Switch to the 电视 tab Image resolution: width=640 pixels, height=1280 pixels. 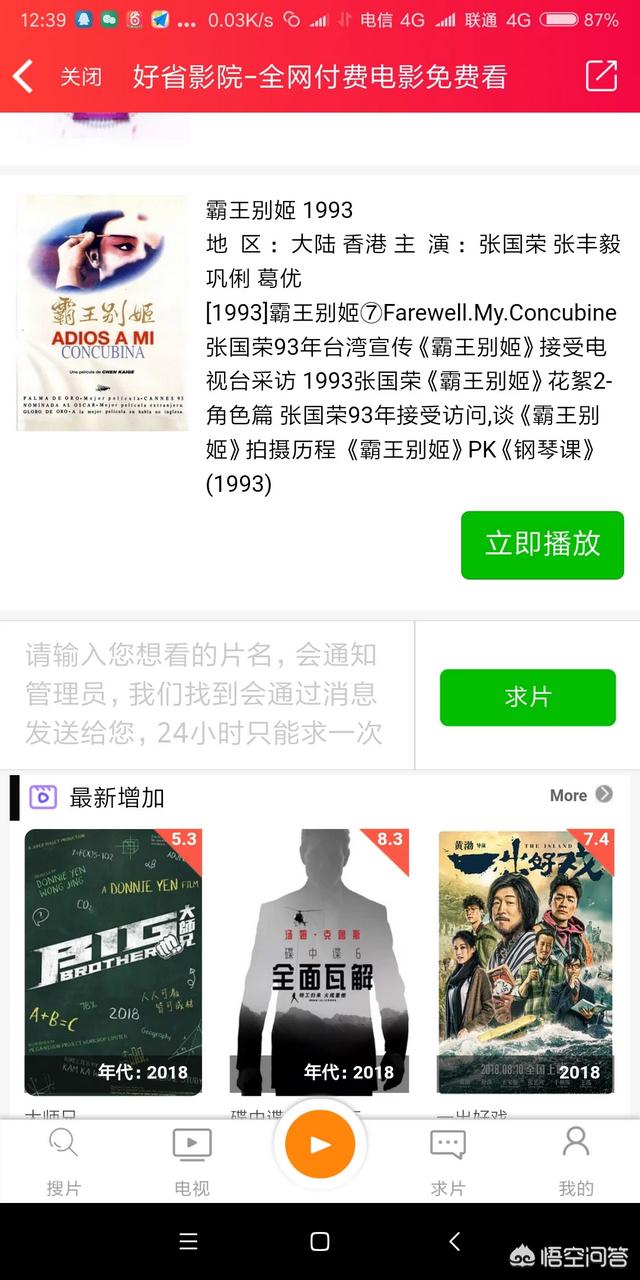[x=192, y=1160]
